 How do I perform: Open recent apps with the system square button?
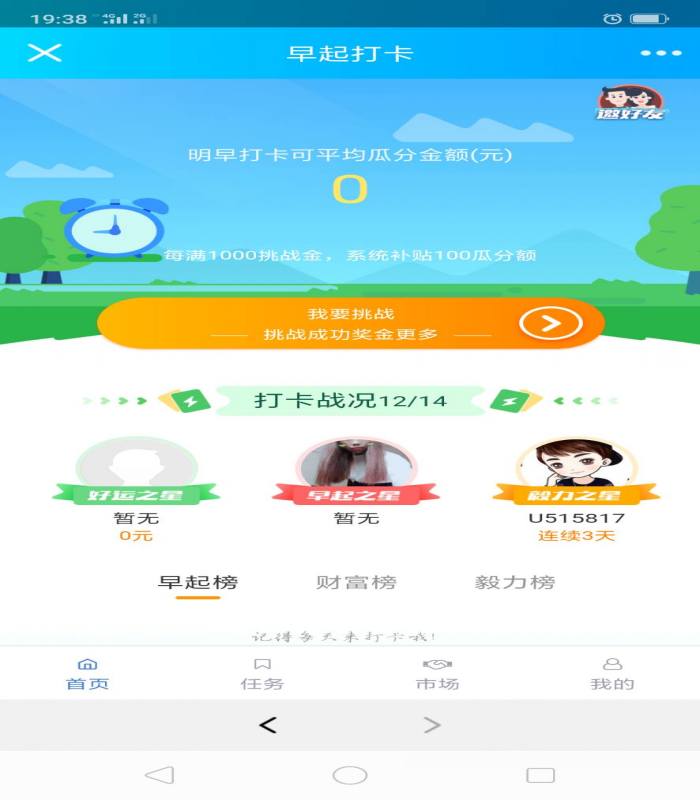coord(540,775)
